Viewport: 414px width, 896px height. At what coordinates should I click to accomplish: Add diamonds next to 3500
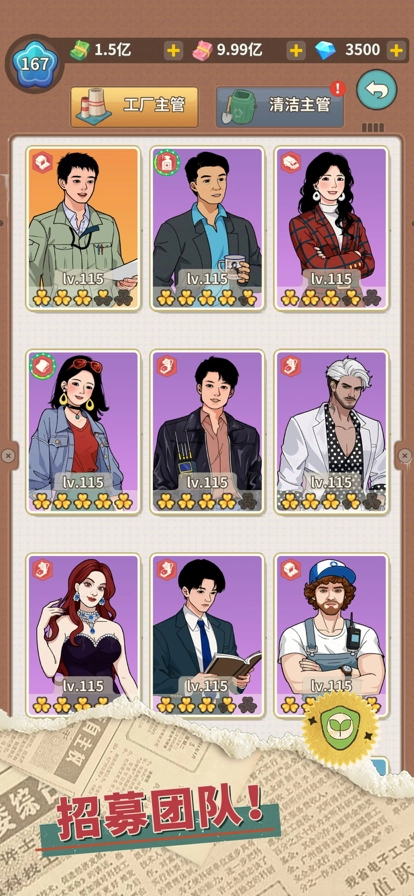[396, 51]
